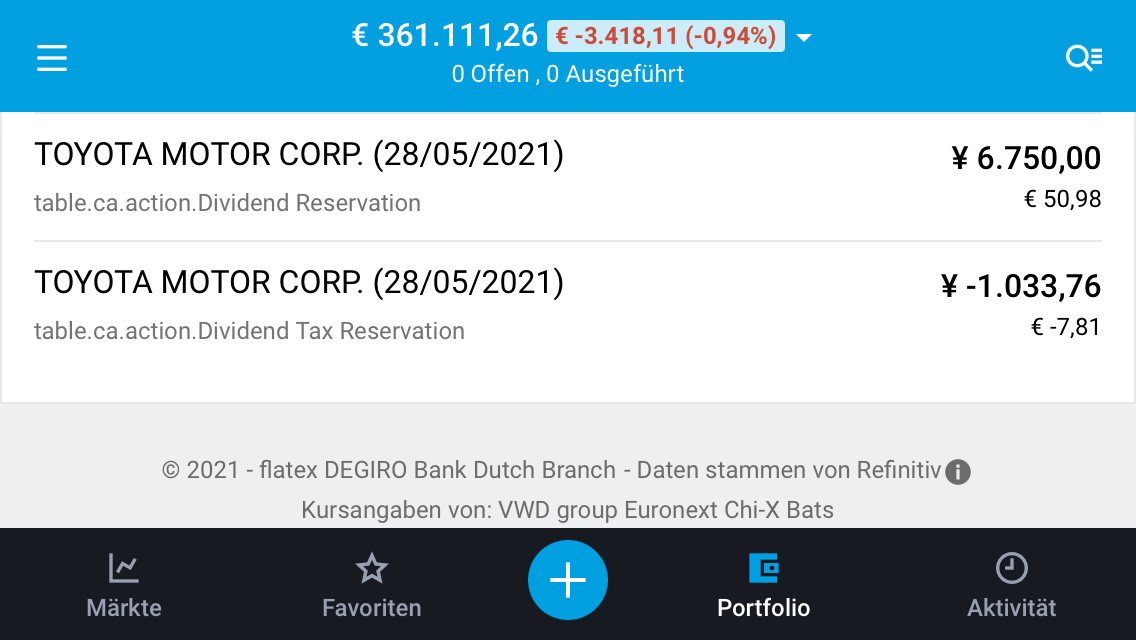The height and width of the screenshot is (640, 1136).
Task: Go to the Favoriten tab
Action: tap(371, 585)
